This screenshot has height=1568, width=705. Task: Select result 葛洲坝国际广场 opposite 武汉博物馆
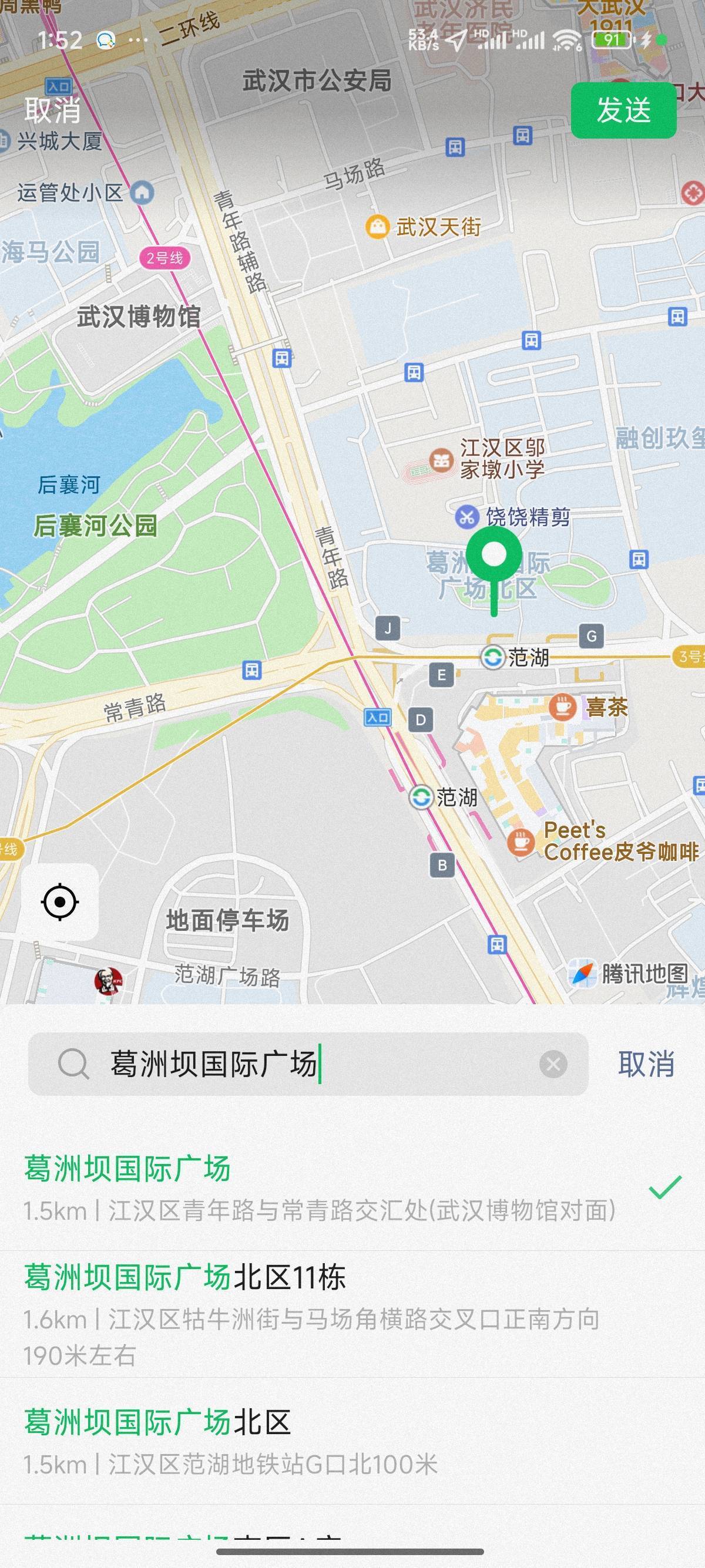[x=352, y=1187]
